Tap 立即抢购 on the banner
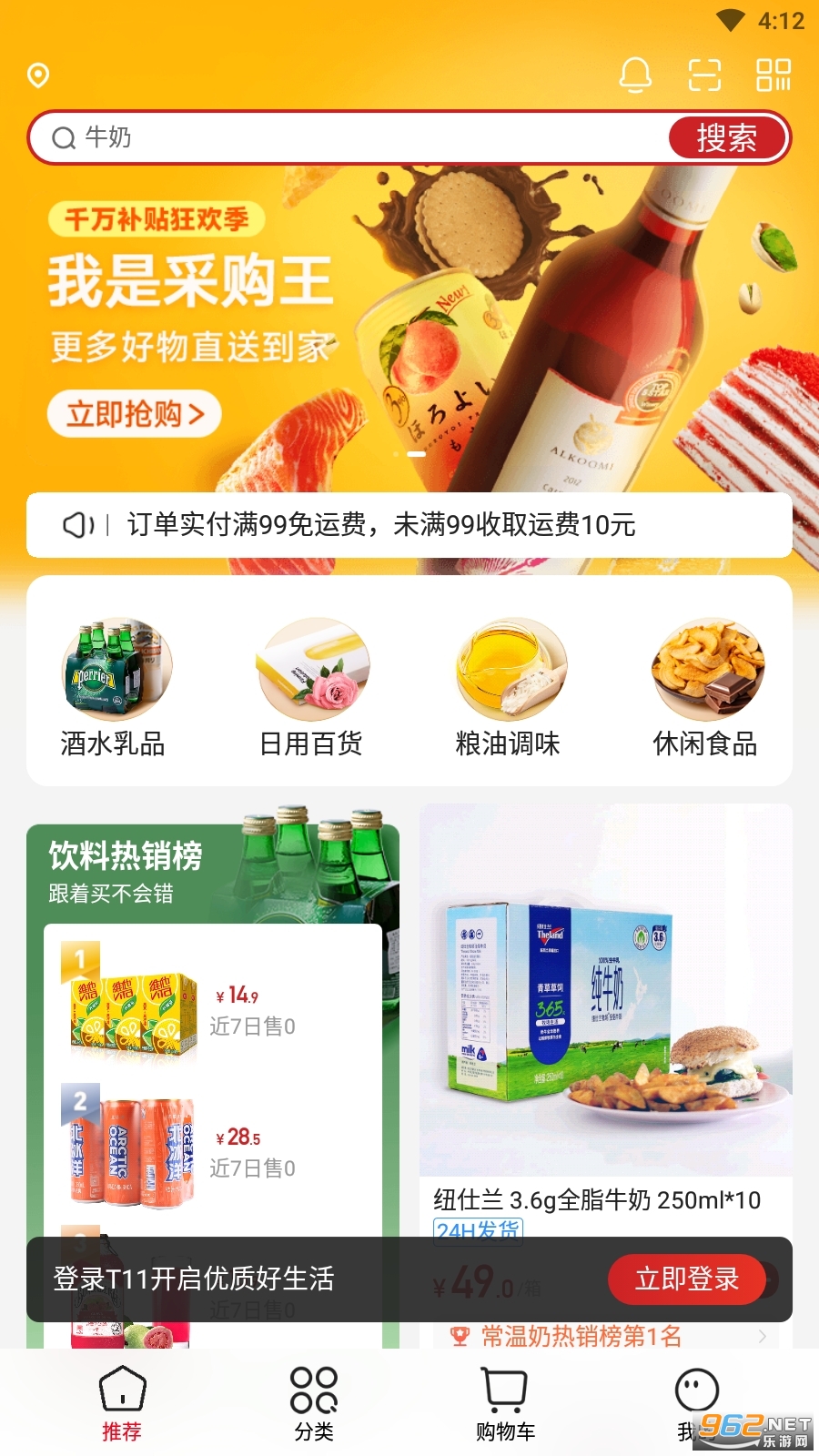 tap(135, 414)
